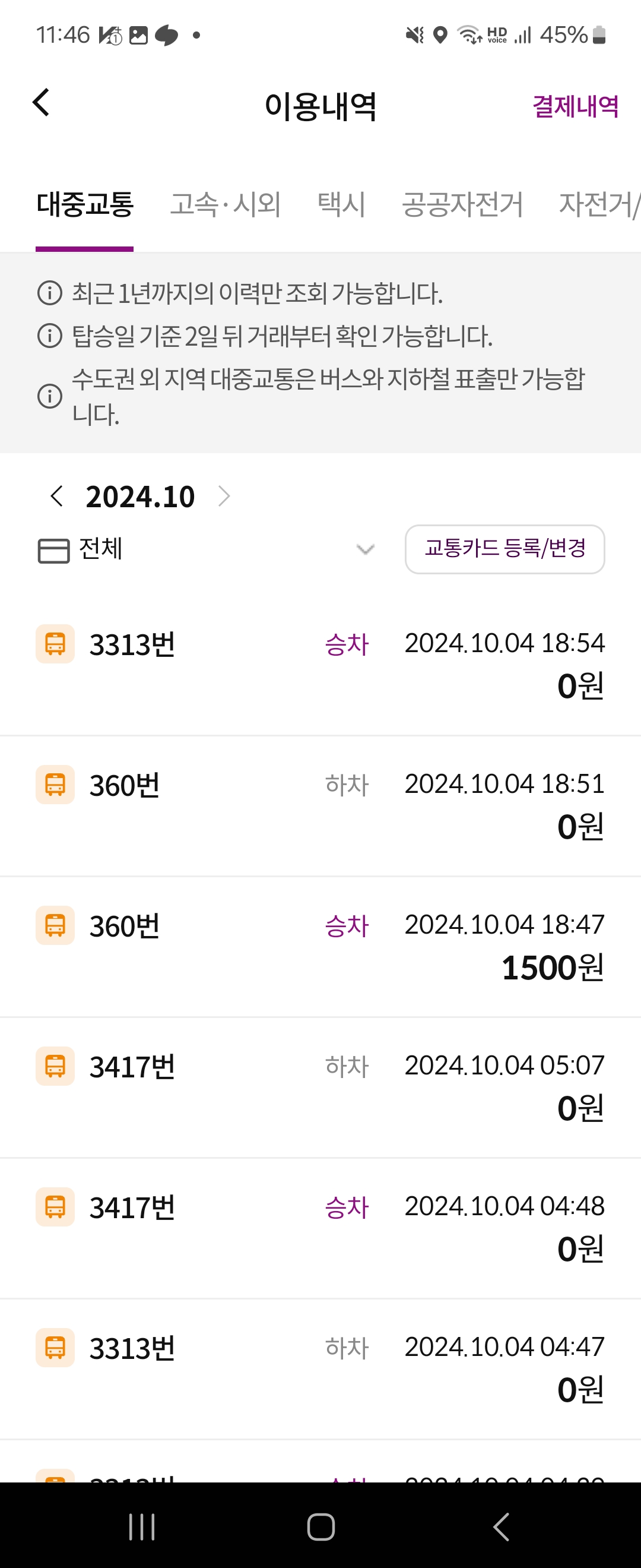Switch to the 택시 tab
The image size is (641, 1568).
click(x=341, y=204)
